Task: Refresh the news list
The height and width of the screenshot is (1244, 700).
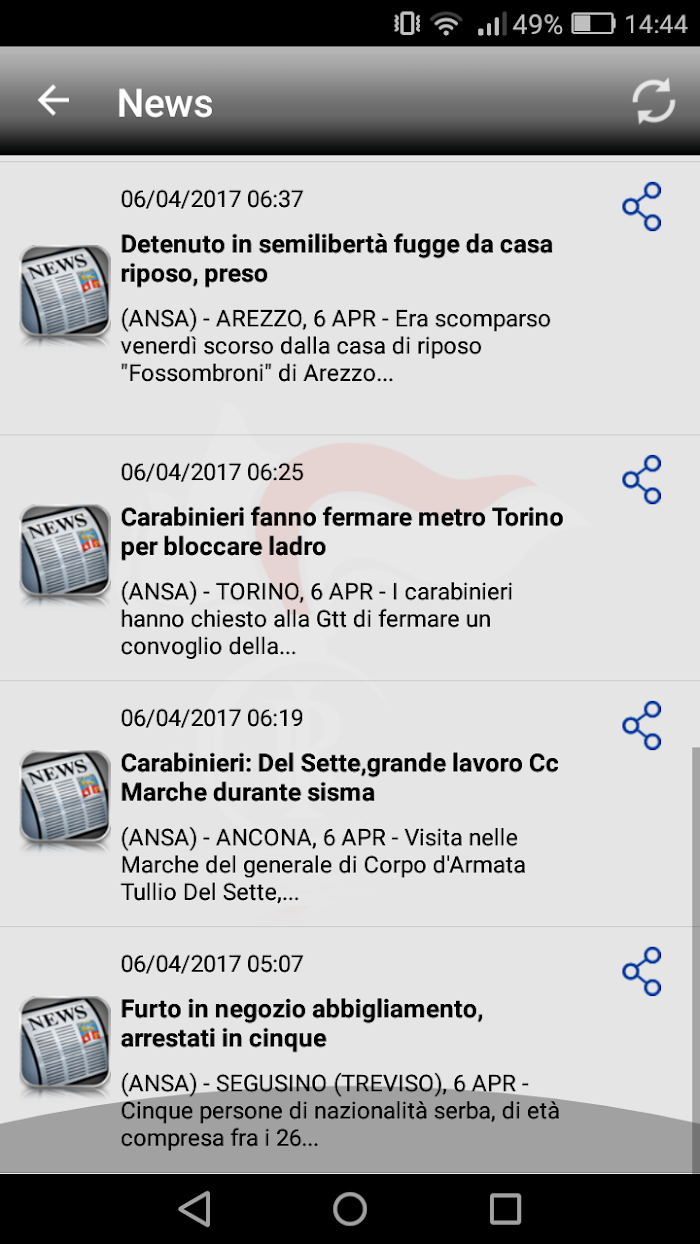Action: pos(653,102)
